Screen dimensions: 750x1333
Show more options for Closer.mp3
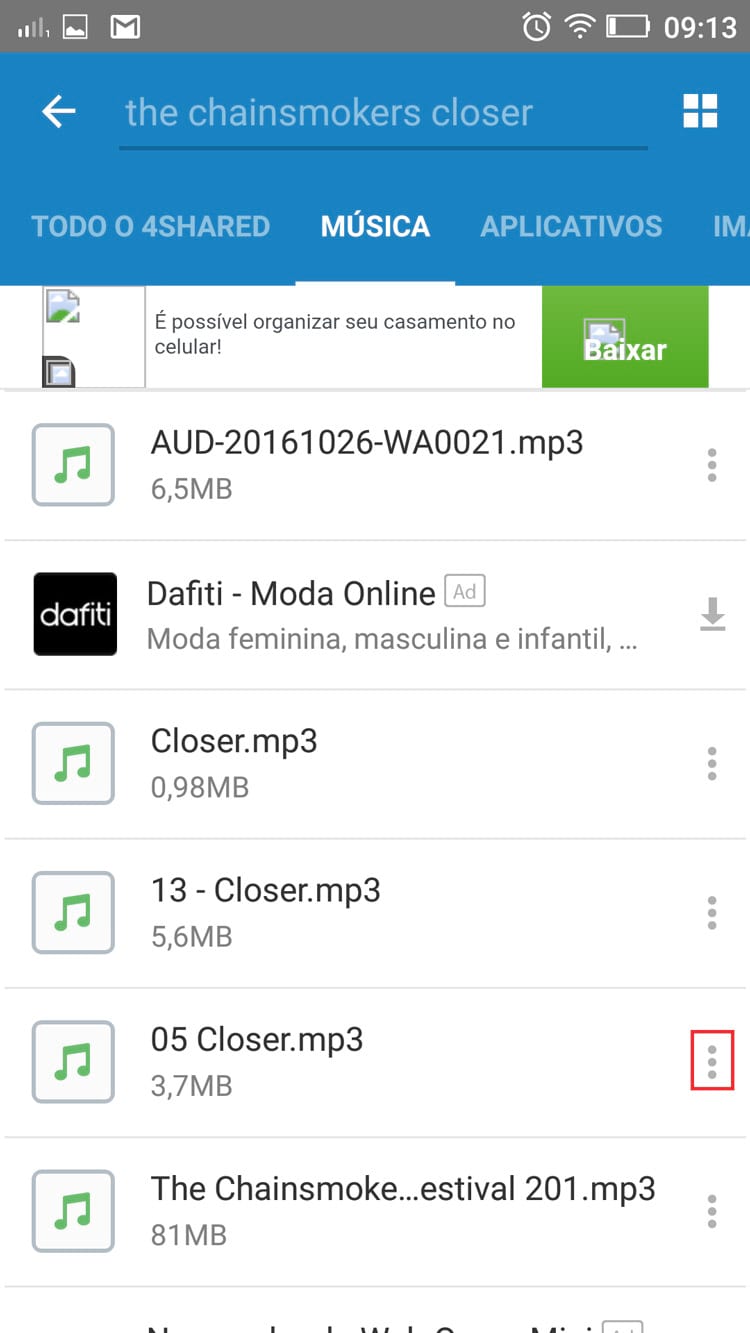tap(712, 763)
